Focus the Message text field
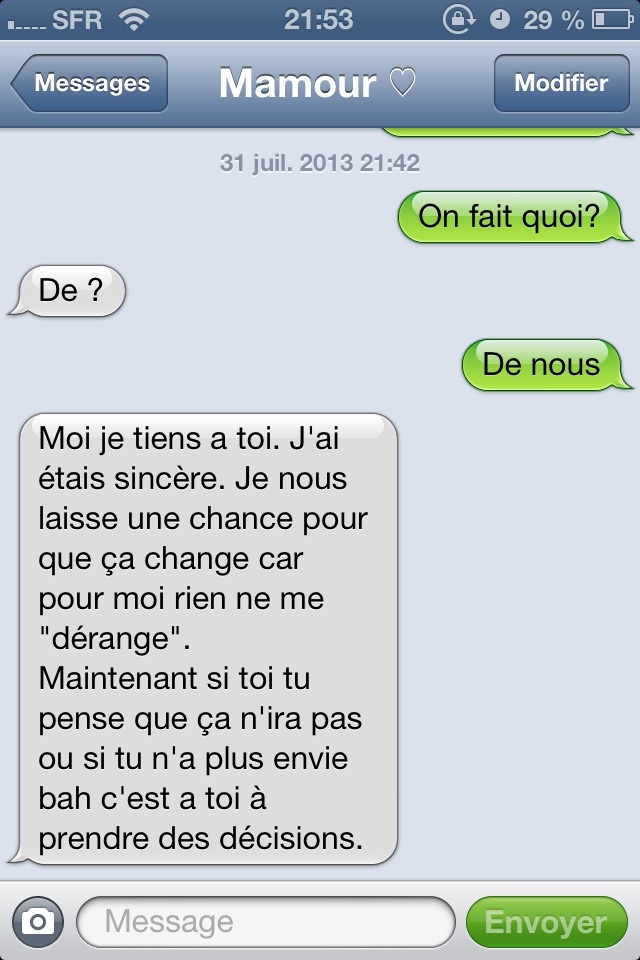The image size is (640, 960). point(265,921)
